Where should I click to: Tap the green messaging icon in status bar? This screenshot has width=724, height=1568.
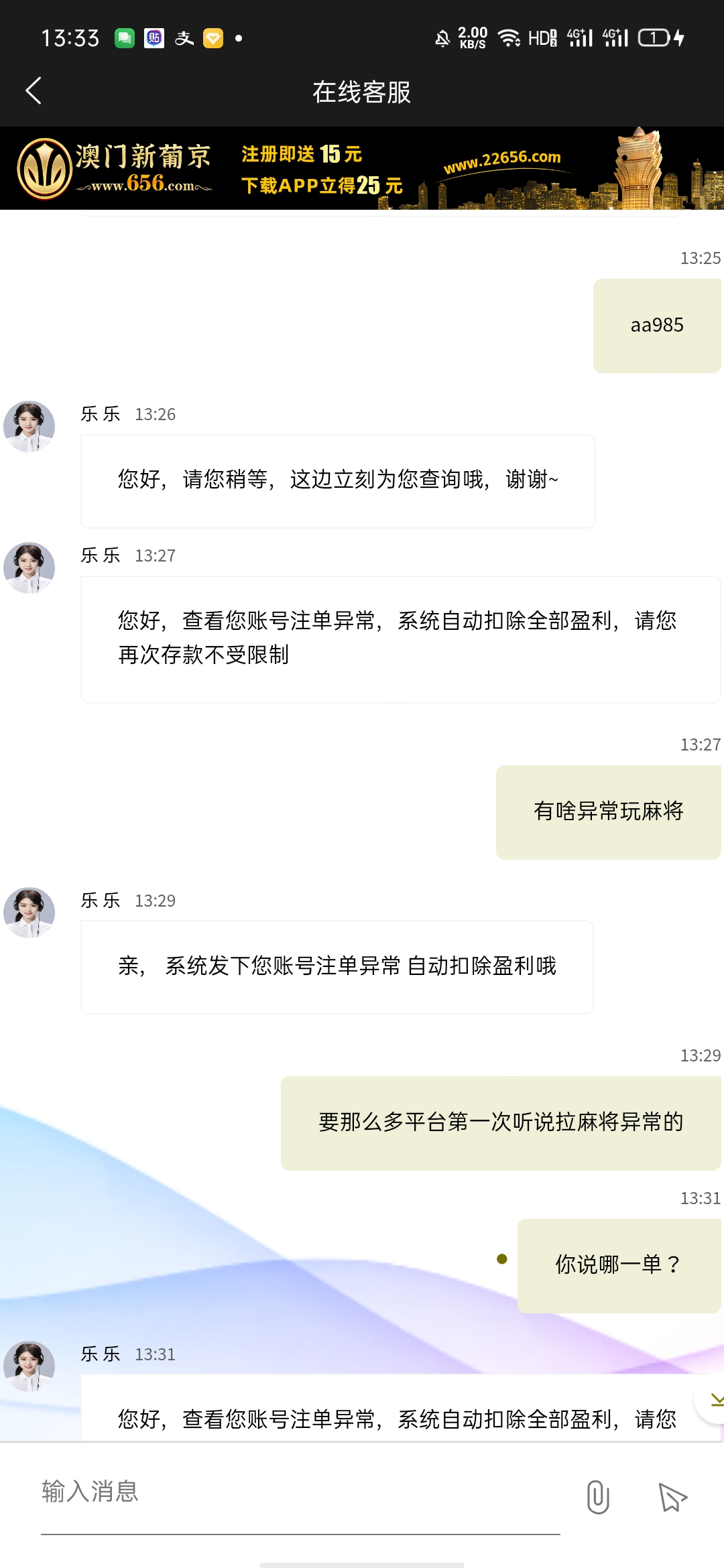[x=124, y=38]
